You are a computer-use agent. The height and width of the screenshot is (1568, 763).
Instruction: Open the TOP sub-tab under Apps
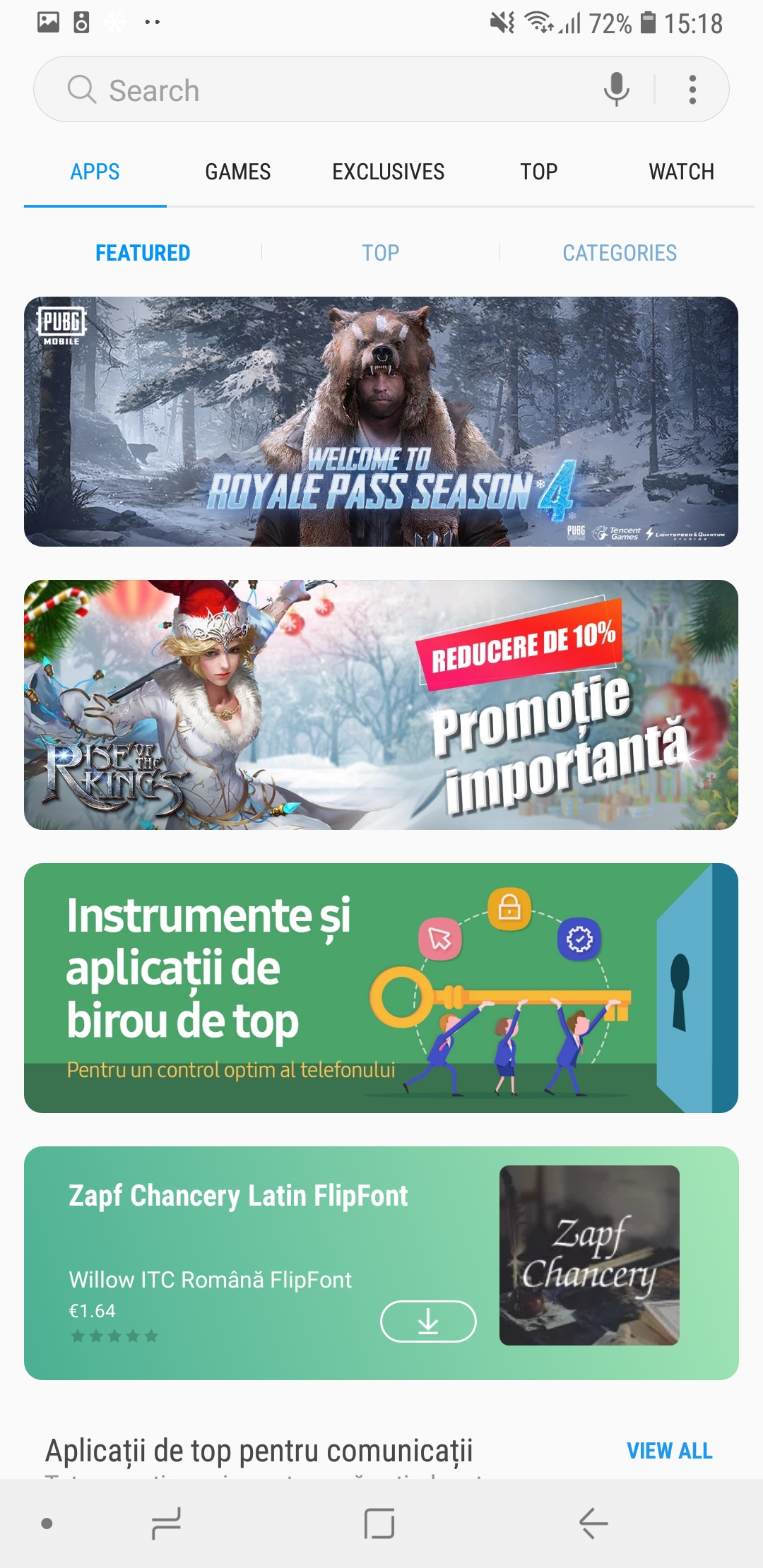[x=381, y=253]
